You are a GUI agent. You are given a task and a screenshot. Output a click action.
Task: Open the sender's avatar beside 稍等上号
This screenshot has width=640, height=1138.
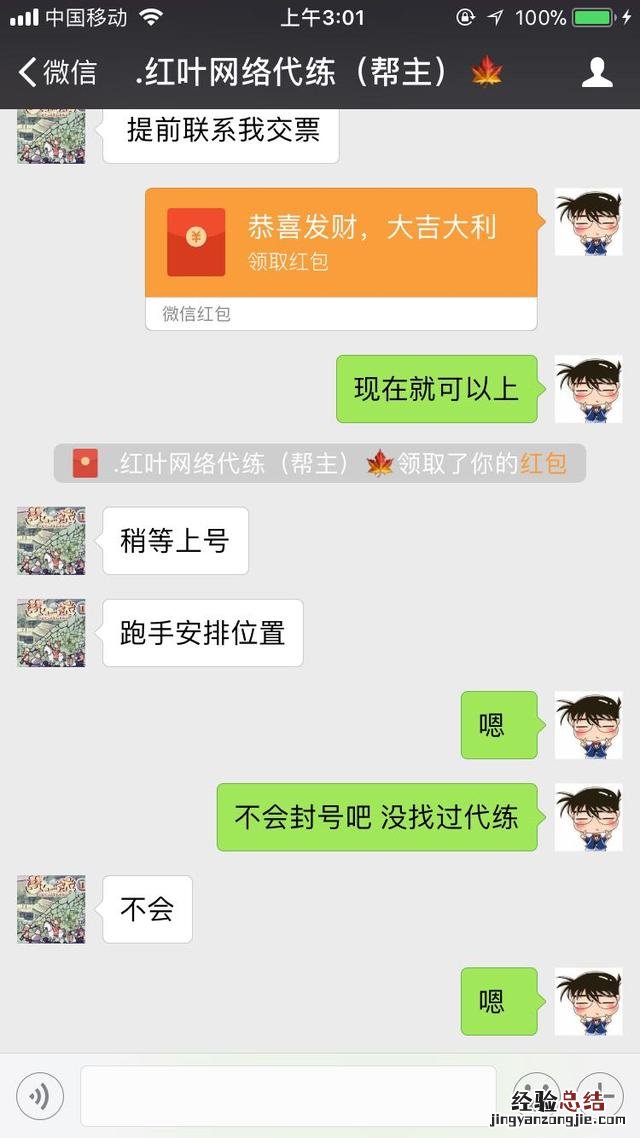[x=51, y=541]
